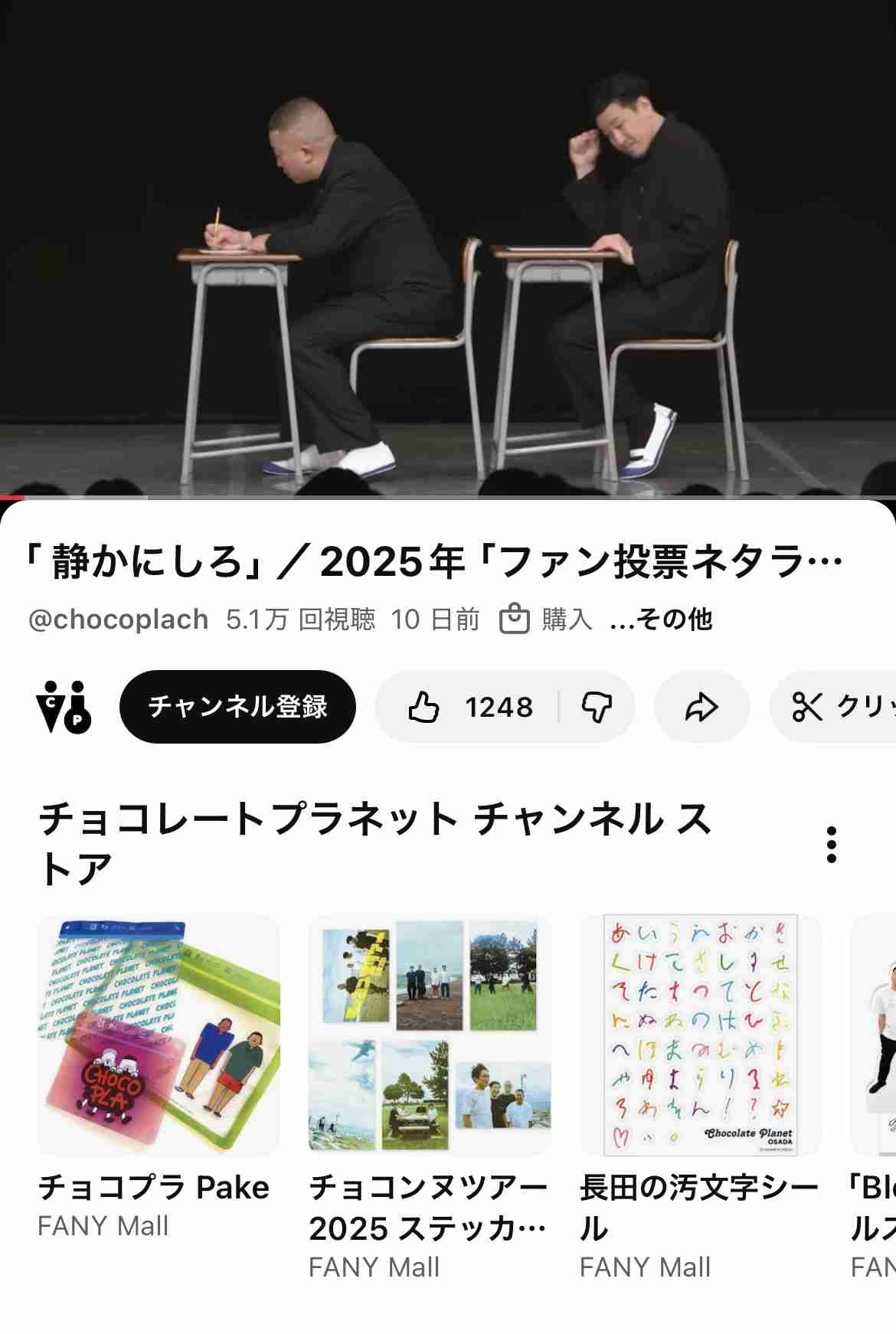The width and height of the screenshot is (896, 1334).
Task: Open the 購入 shopping link
Action: (547, 619)
